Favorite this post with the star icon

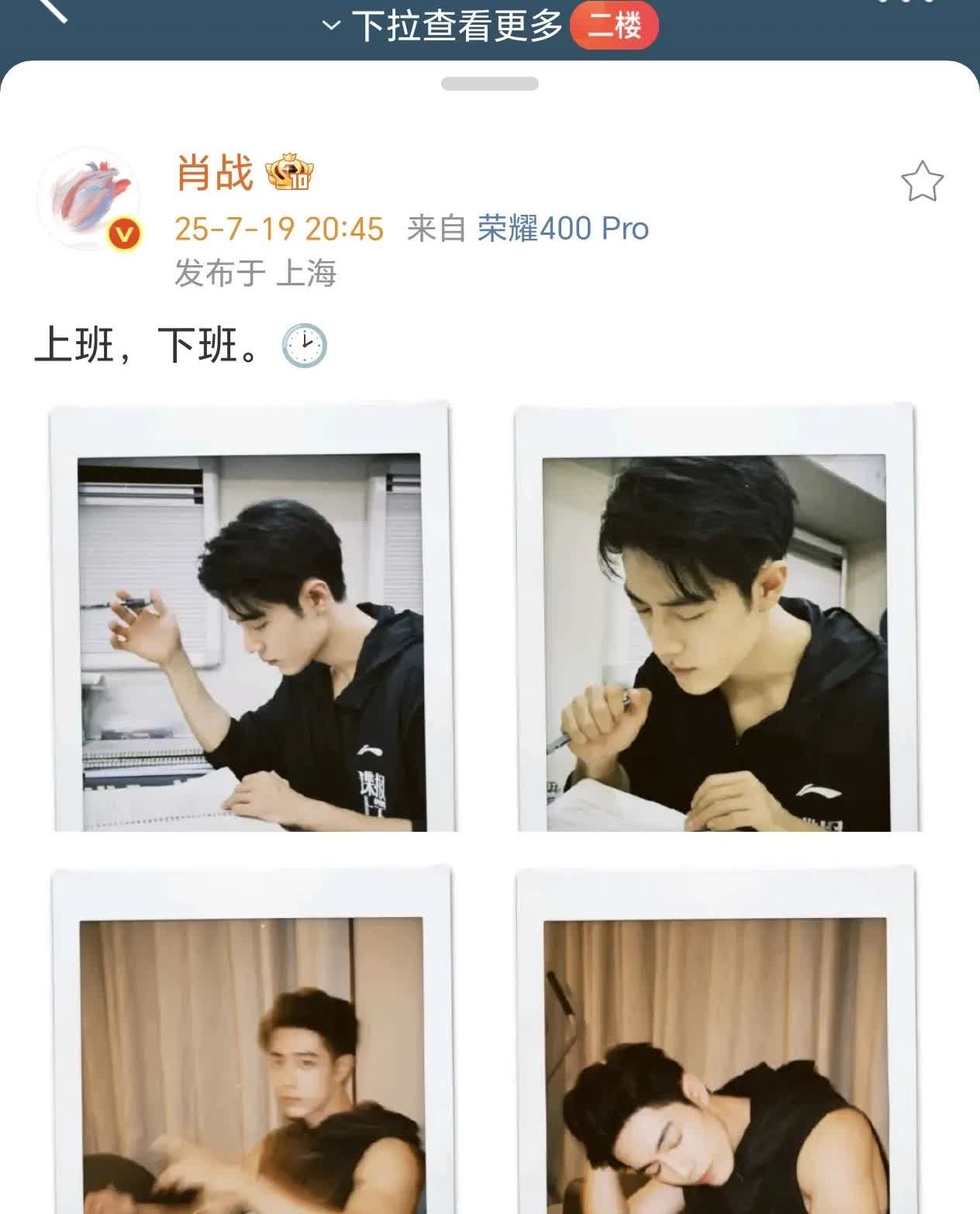pos(922,182)
